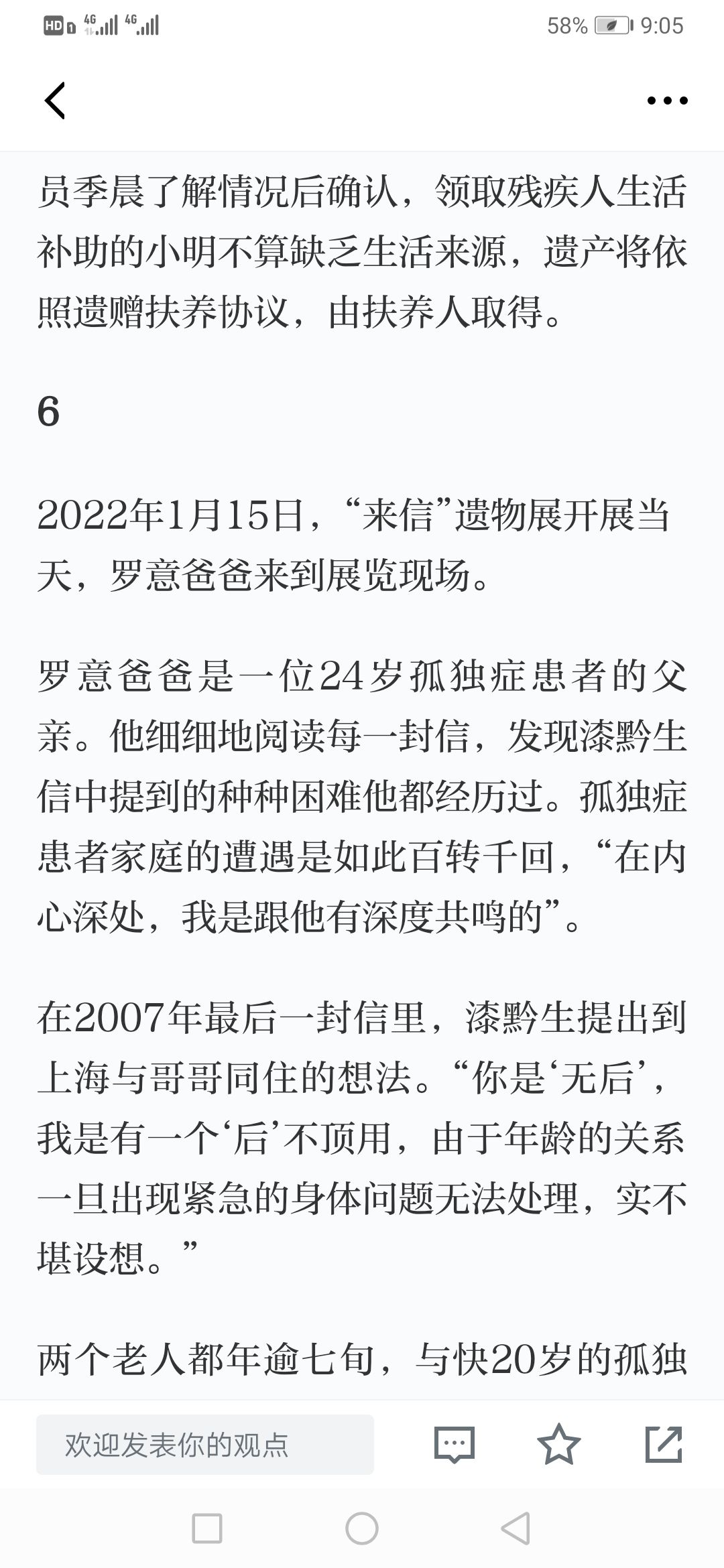Open the comments bubble icon
Screen dimensions: 724x1568
click(455, 1444)
